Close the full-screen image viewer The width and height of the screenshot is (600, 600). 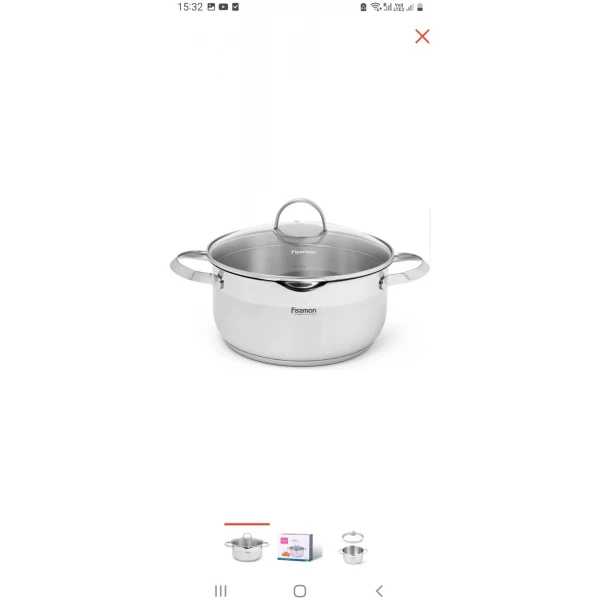coord(422,36)
